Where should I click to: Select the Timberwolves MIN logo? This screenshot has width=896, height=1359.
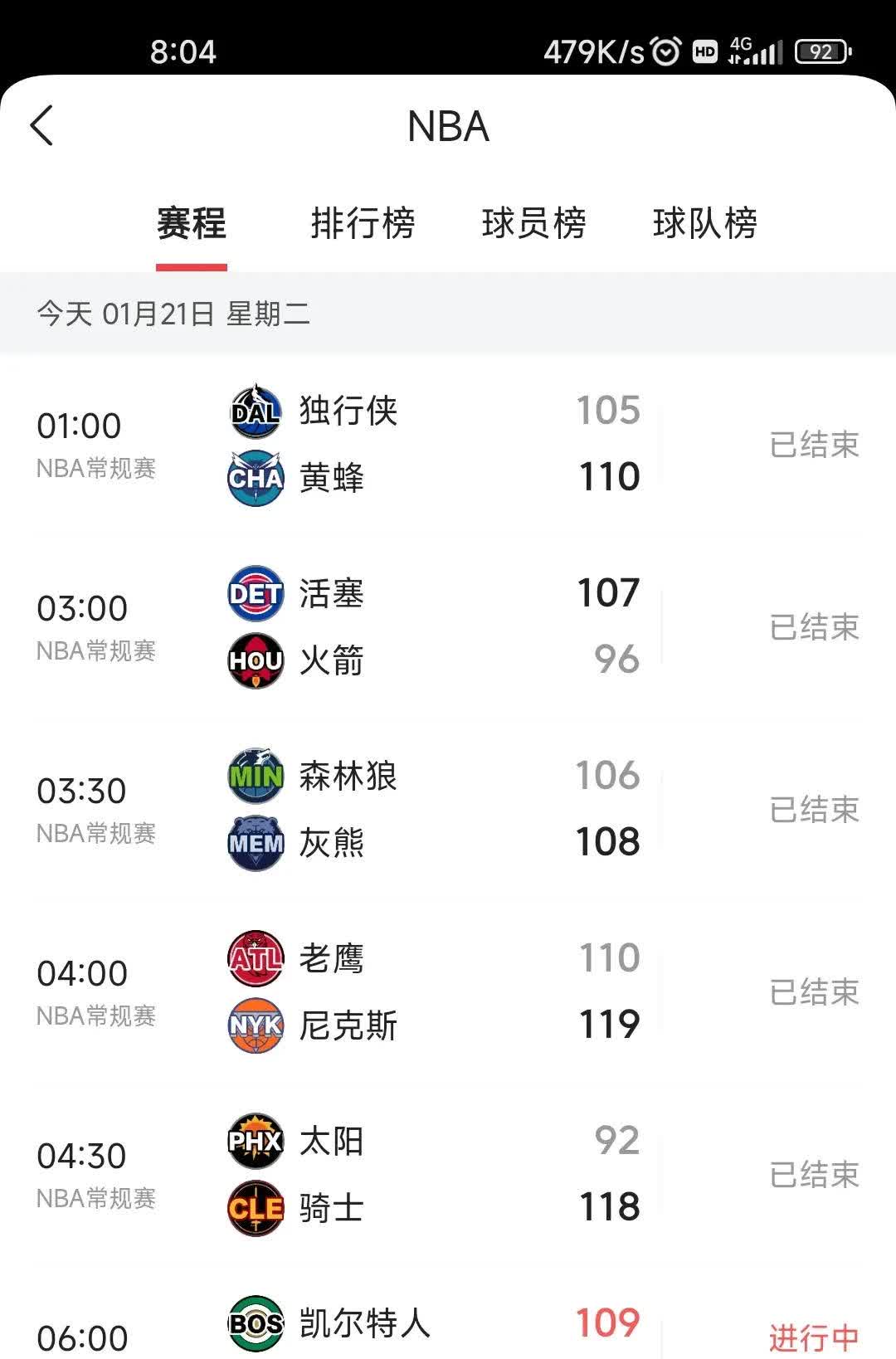(x=256, y=776)
